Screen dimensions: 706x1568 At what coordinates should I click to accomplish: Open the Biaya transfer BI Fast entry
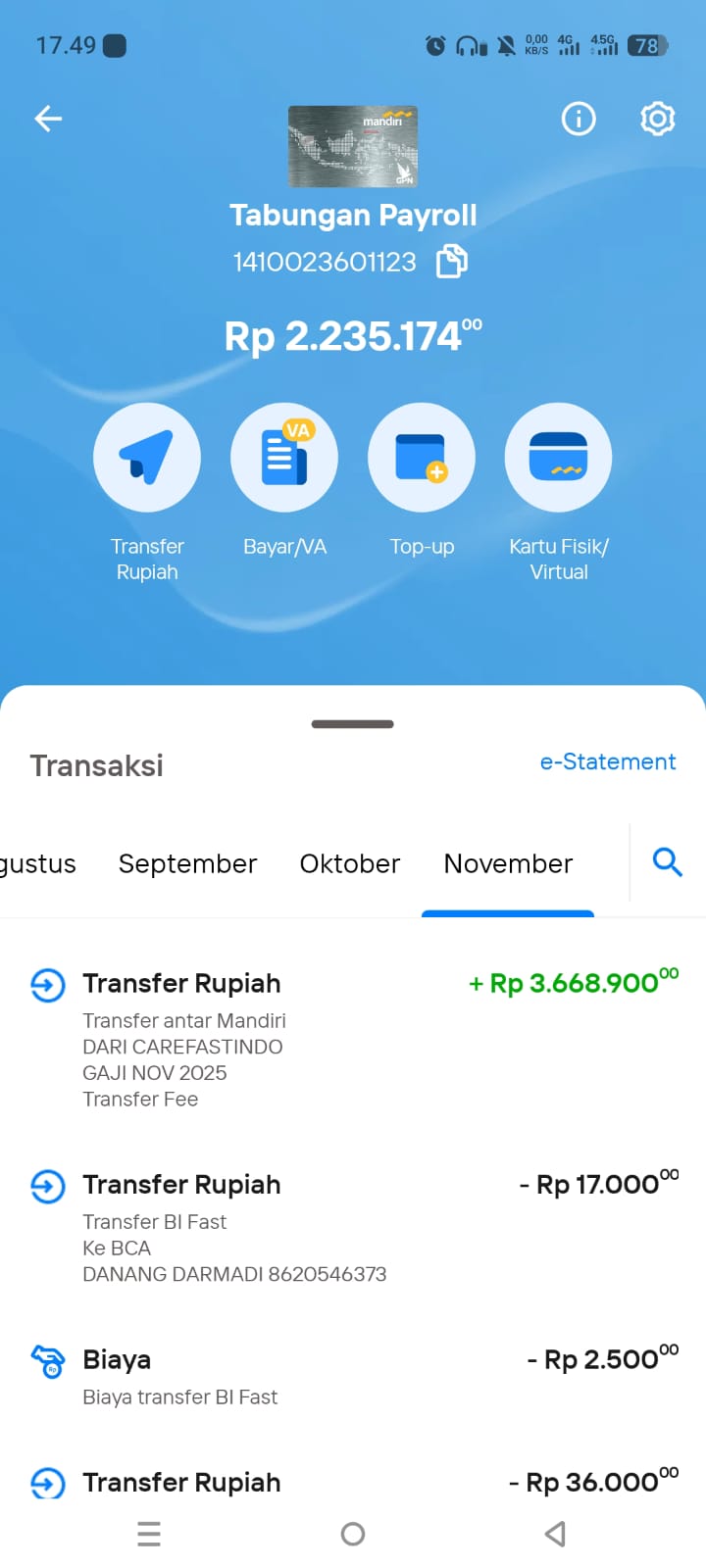point(353,1376)
